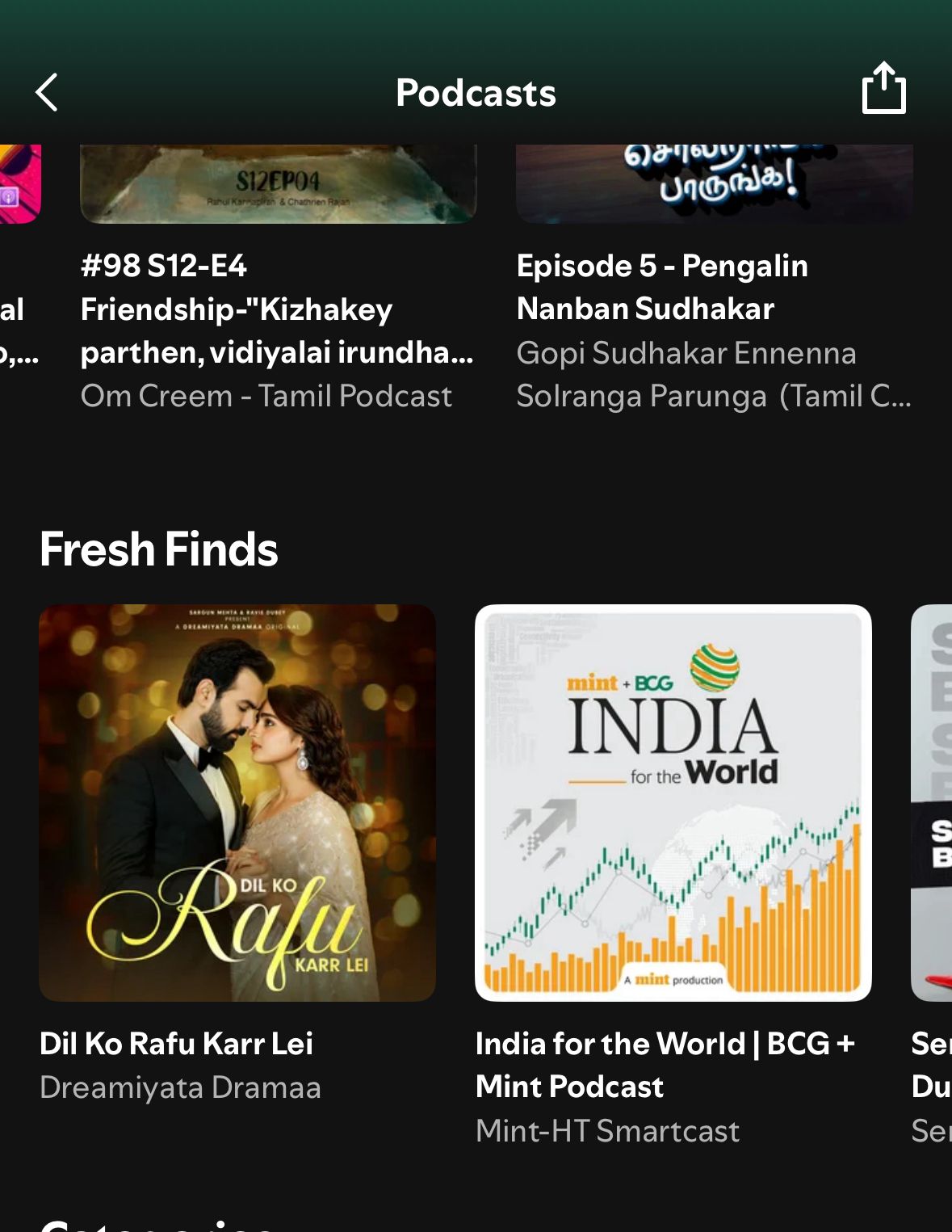Open the #98 S12-E4 Friendship episode
This screenshot has width=952, height=1232.
[277, 309]
